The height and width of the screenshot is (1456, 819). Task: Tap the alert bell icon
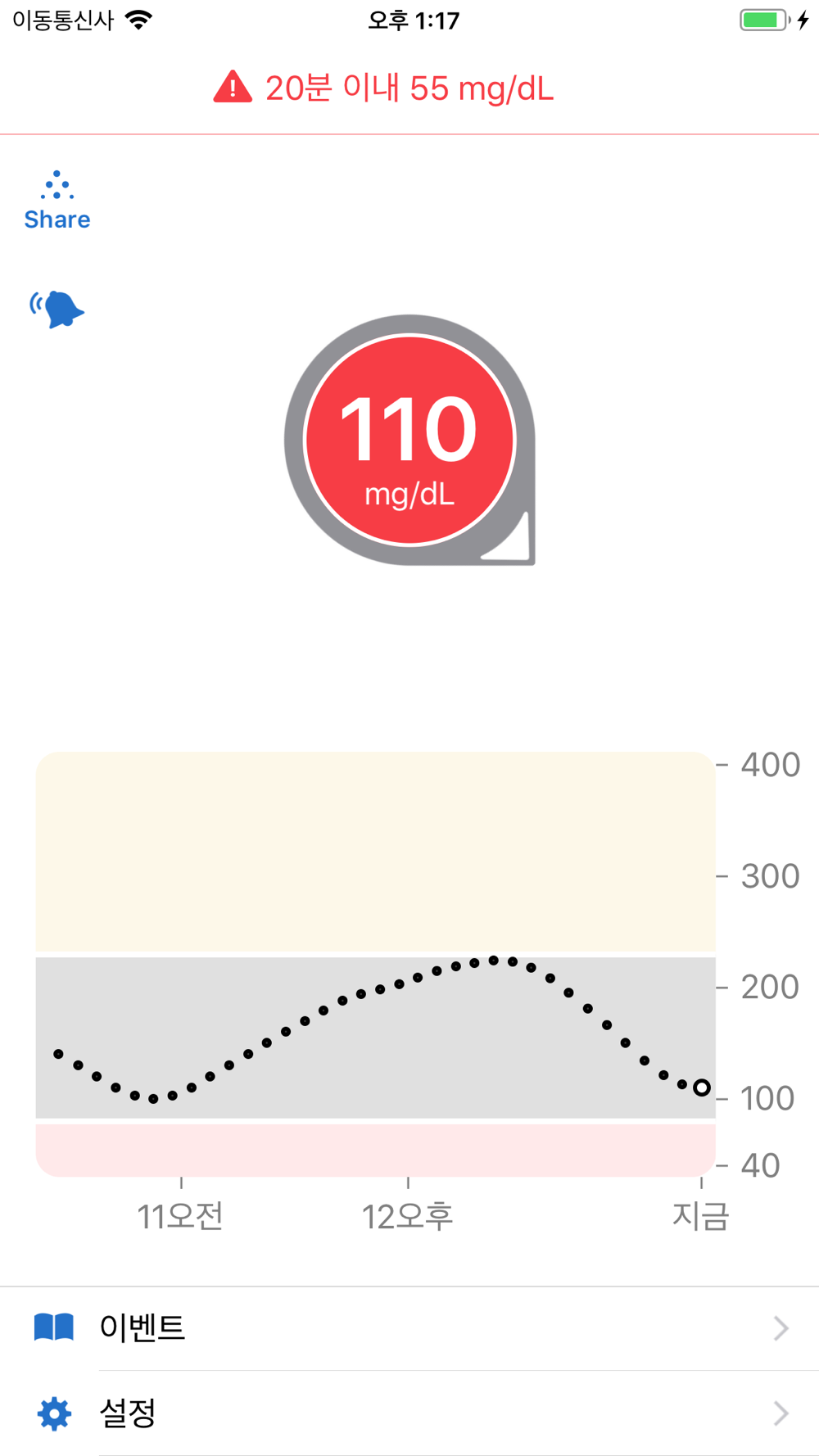pos(57,310)
